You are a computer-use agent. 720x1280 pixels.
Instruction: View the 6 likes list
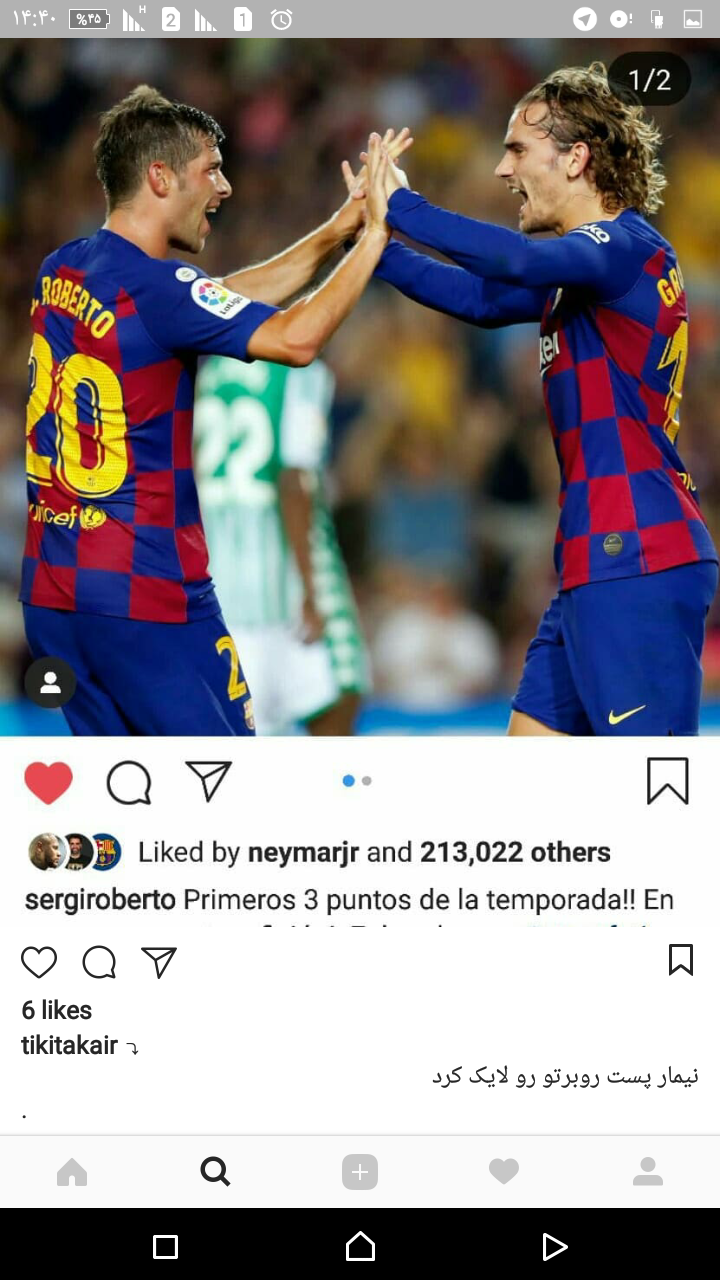click(x=57, y=1010)
